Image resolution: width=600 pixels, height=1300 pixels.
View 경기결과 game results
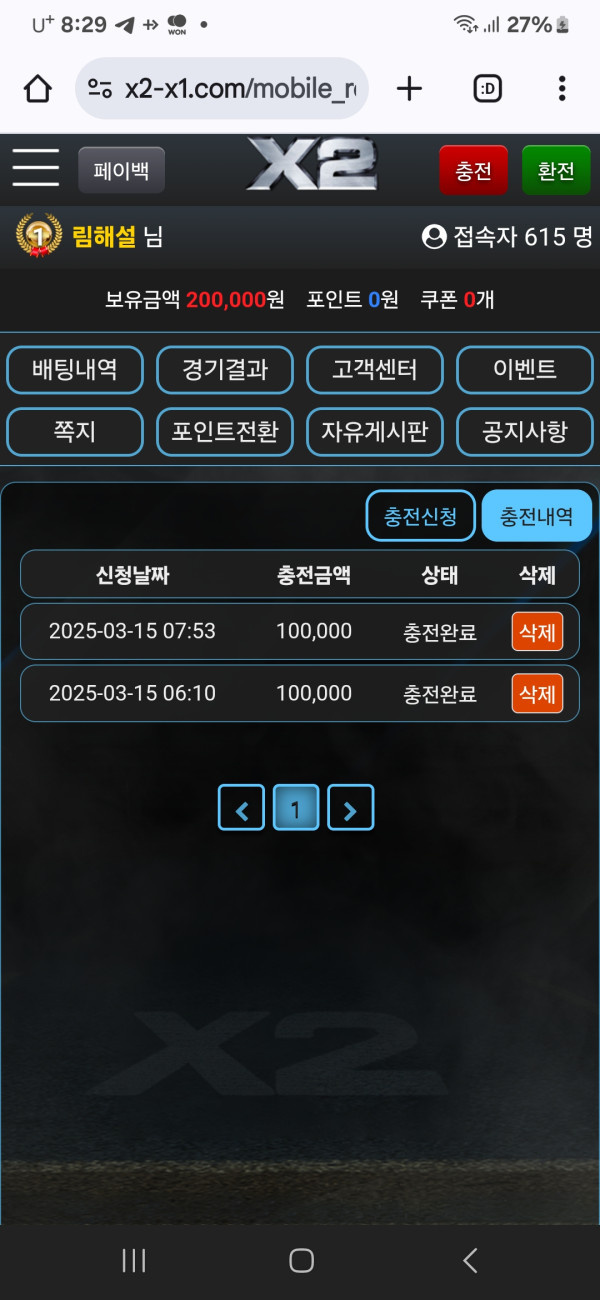click(225, 370)
